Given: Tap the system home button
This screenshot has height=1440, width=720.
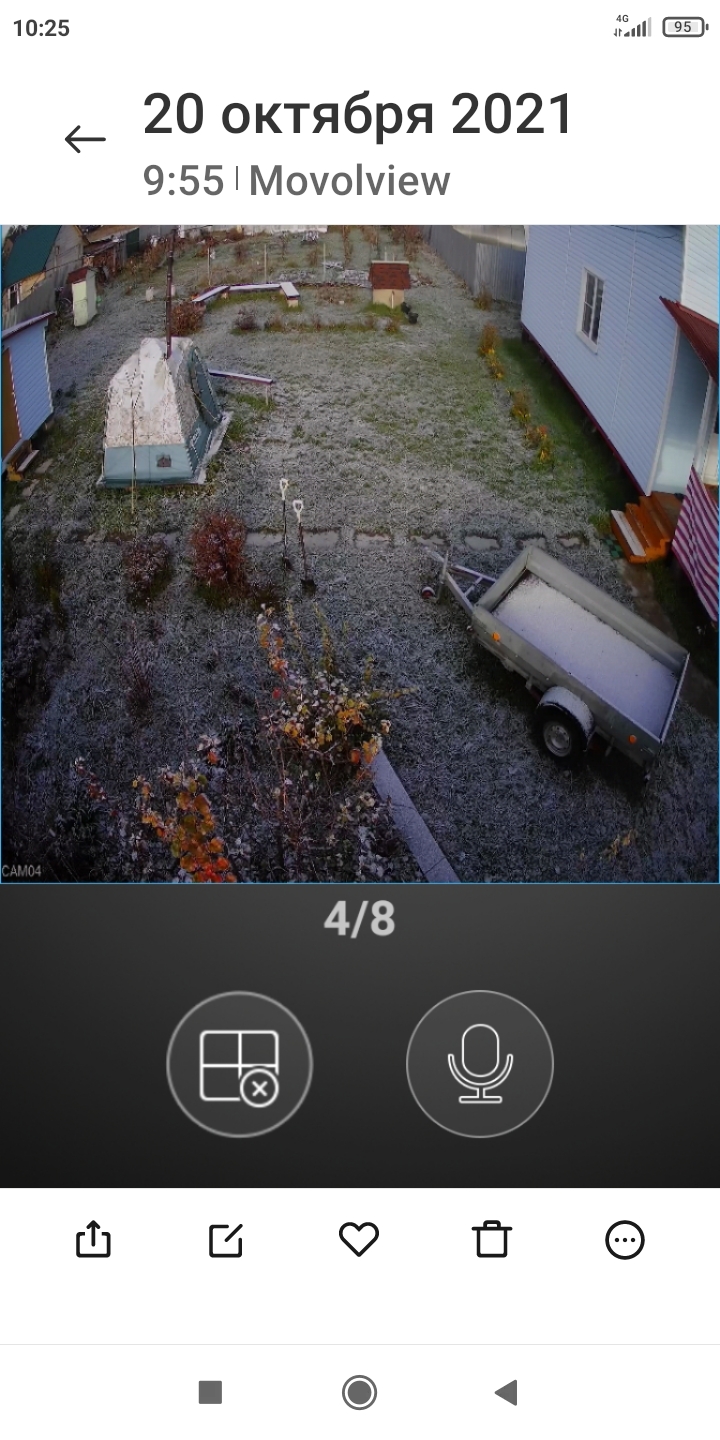Looking at the screenshot, I should click(x=359, y=1392).
